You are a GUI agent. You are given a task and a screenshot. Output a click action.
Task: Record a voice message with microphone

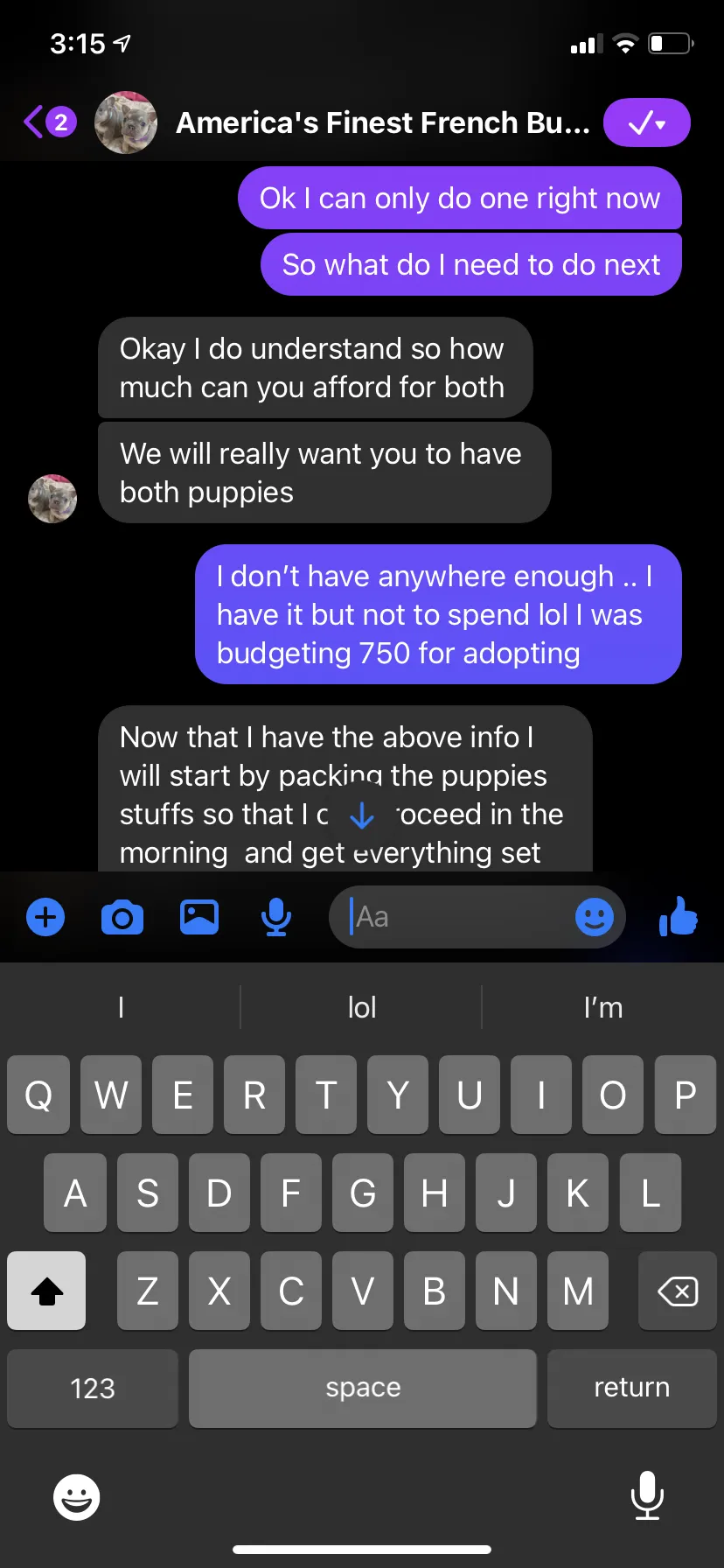point(276,917)
